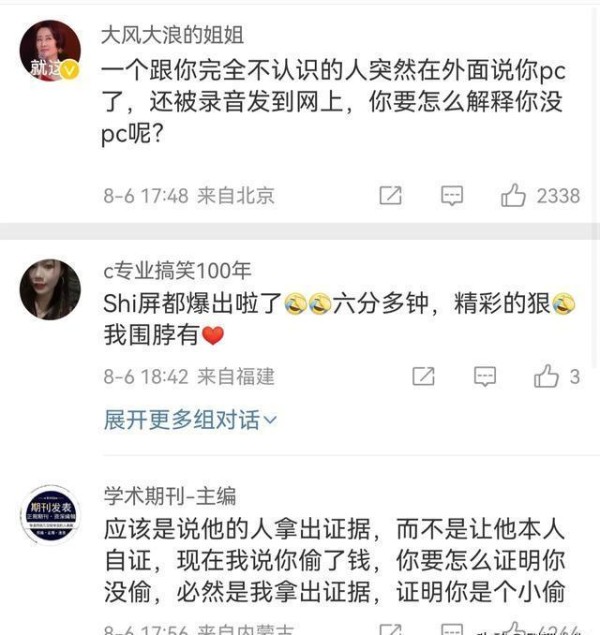The image size is (600, 635).
Task: Tap username 学术期刊-主编
Action: pos(170,495)
